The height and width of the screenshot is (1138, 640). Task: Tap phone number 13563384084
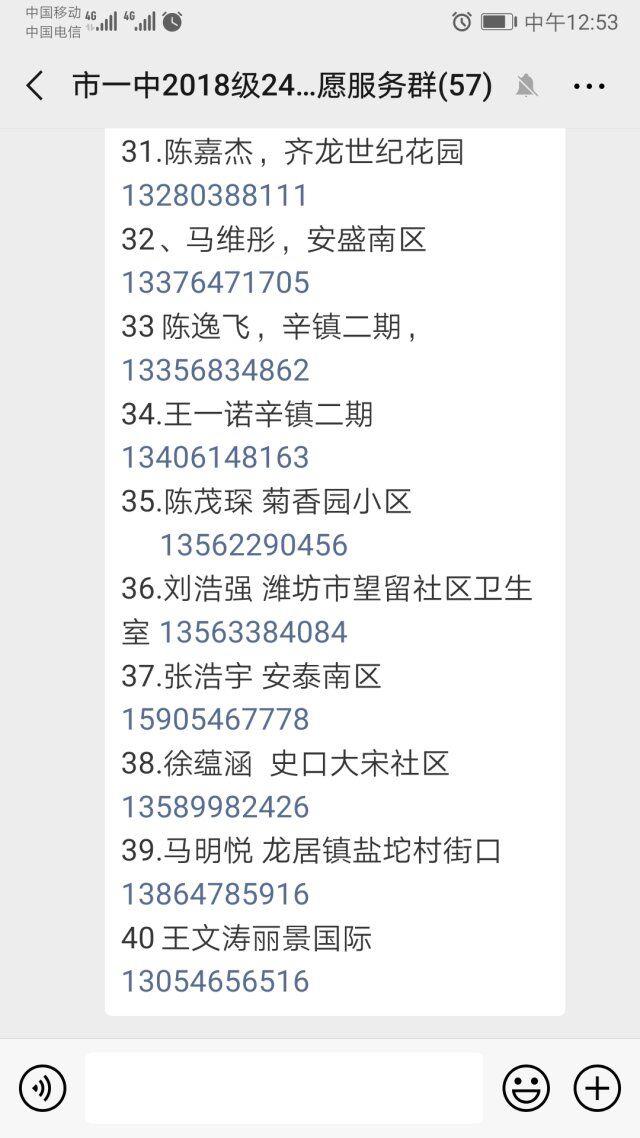coord(253,632)
